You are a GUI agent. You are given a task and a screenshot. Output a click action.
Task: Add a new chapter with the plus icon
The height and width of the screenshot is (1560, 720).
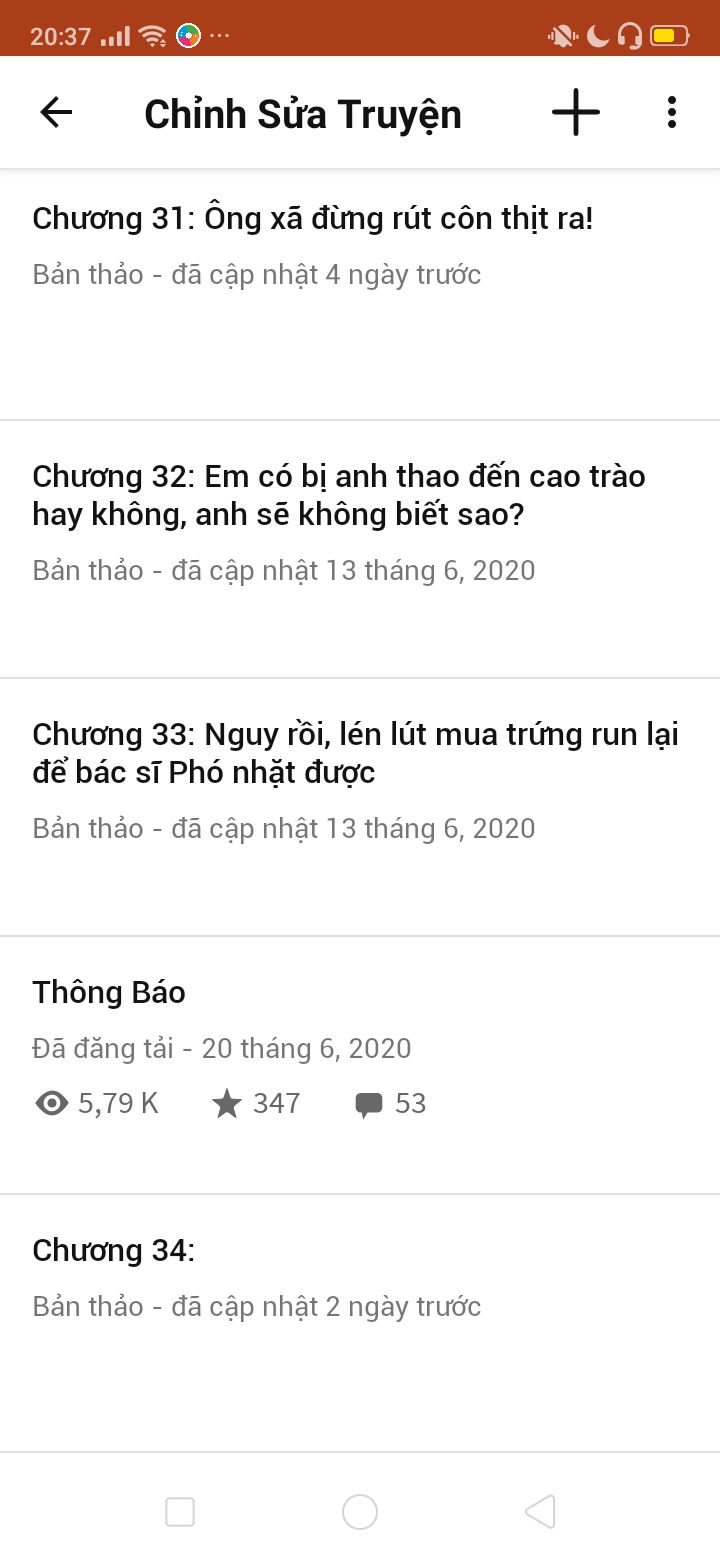coord(576,113)
